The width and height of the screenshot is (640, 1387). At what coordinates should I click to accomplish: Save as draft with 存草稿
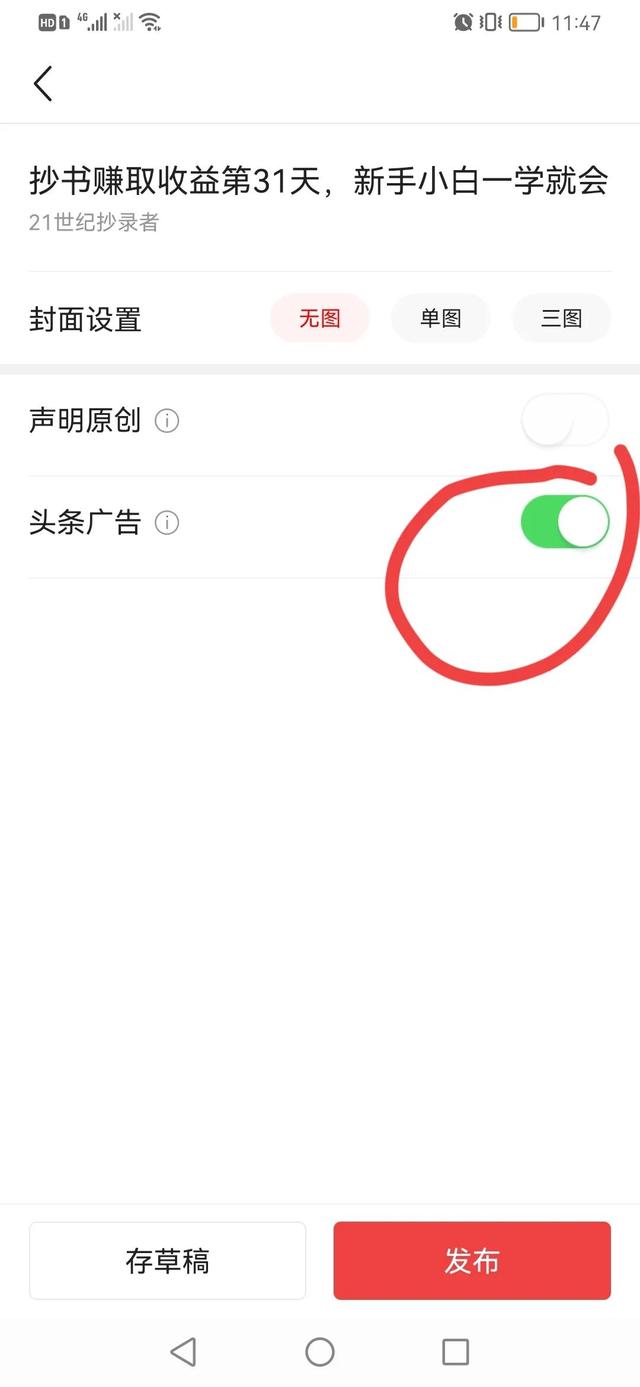tap(167, 1261)
